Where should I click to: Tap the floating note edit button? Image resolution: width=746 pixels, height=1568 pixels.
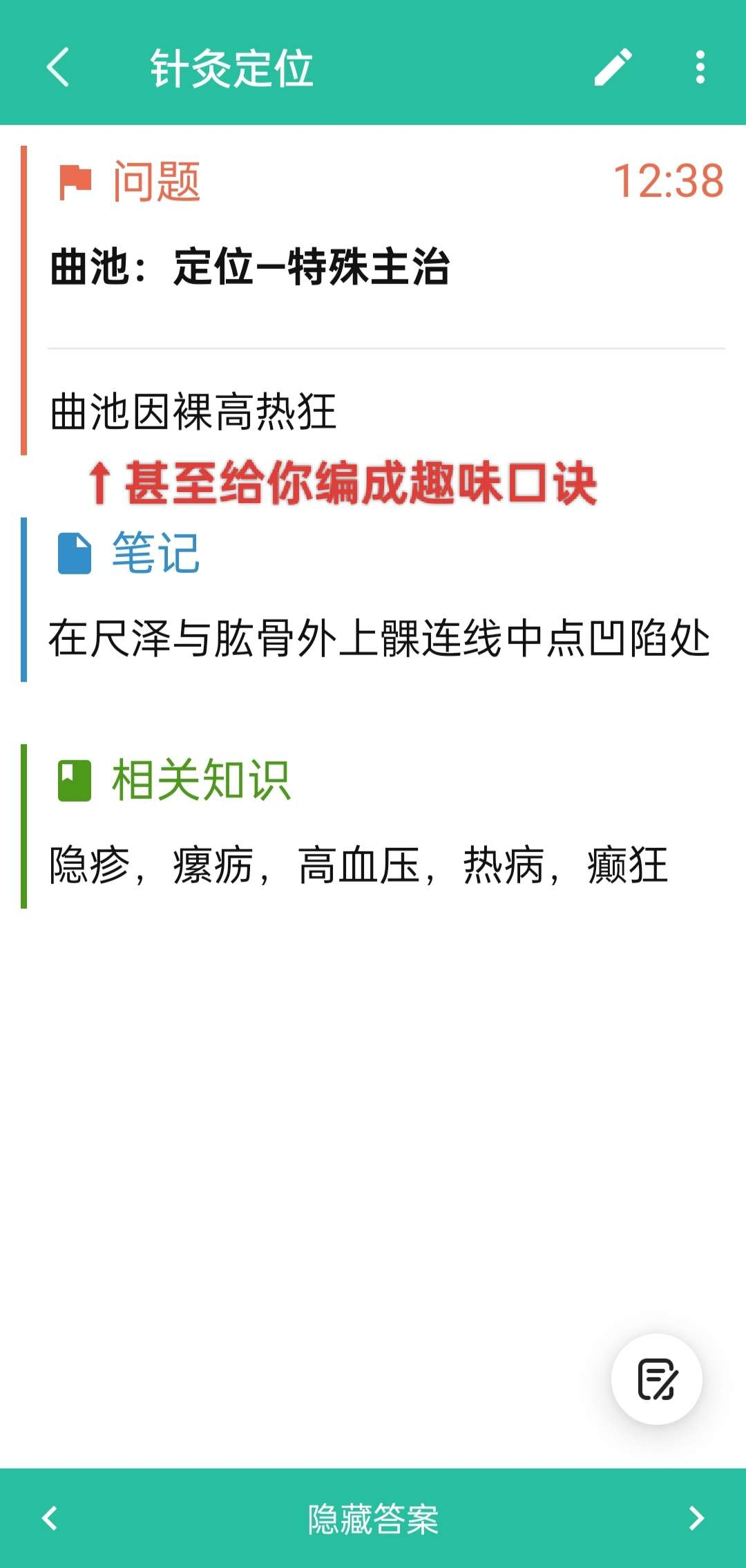click(657, 1379)
